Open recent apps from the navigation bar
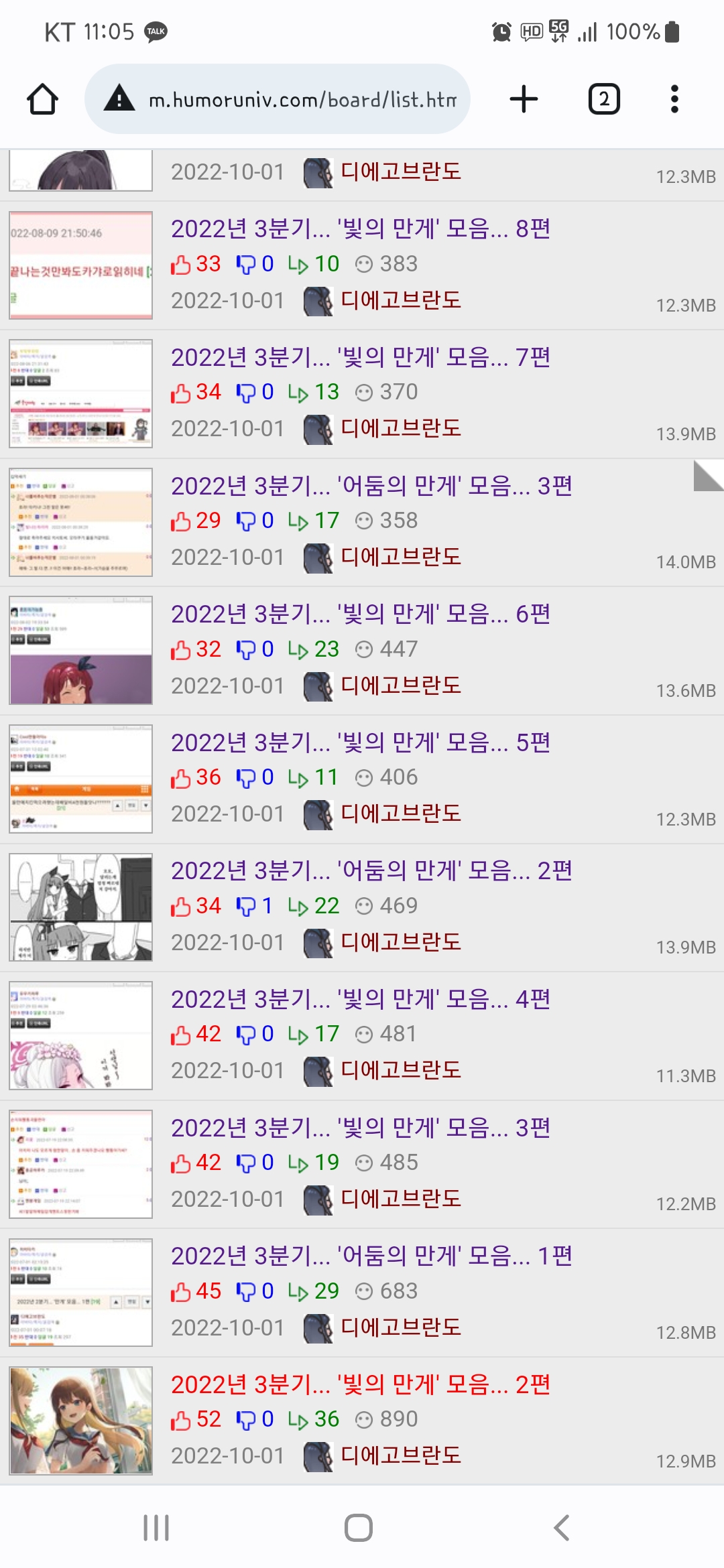 [x=156, y=1528]
